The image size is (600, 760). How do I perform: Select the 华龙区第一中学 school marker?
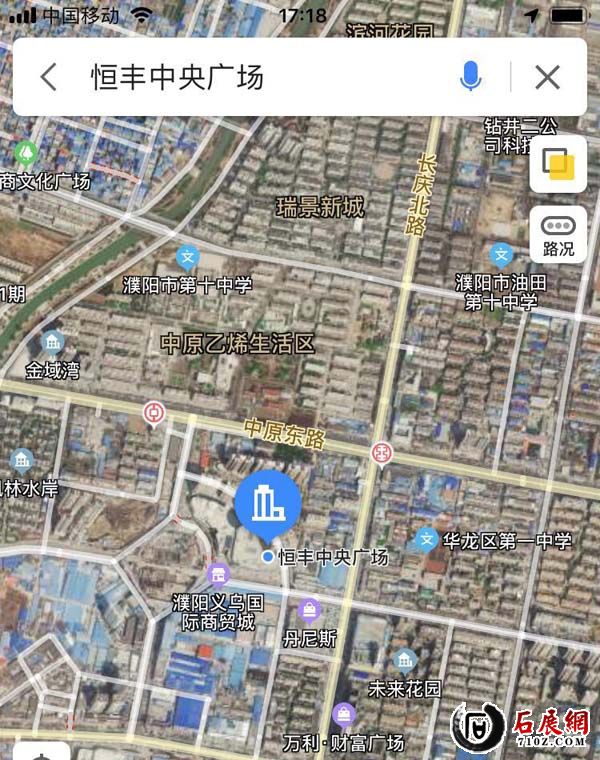coord(427,540)
